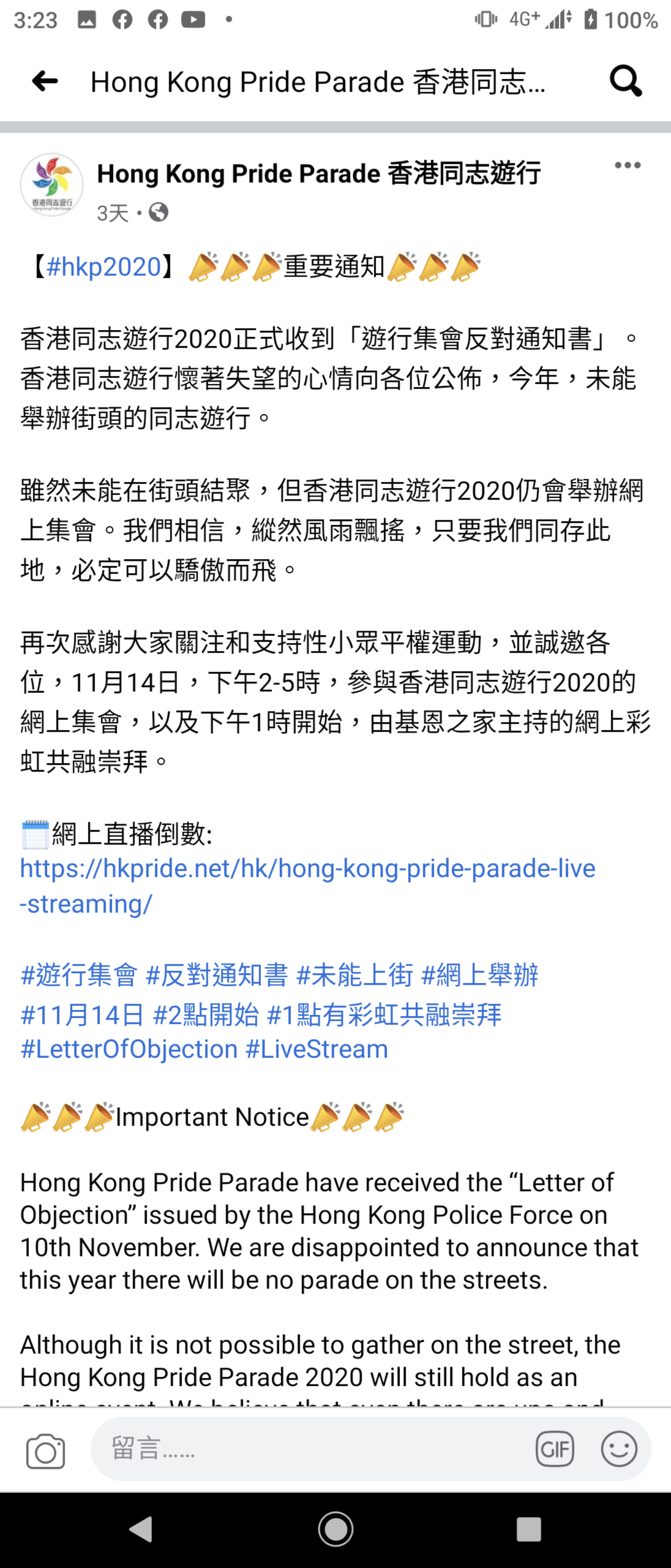Open the #1點有彩虹共融崇拜 hashtag
This screenshot has height=1568, width=671.
384,1014
